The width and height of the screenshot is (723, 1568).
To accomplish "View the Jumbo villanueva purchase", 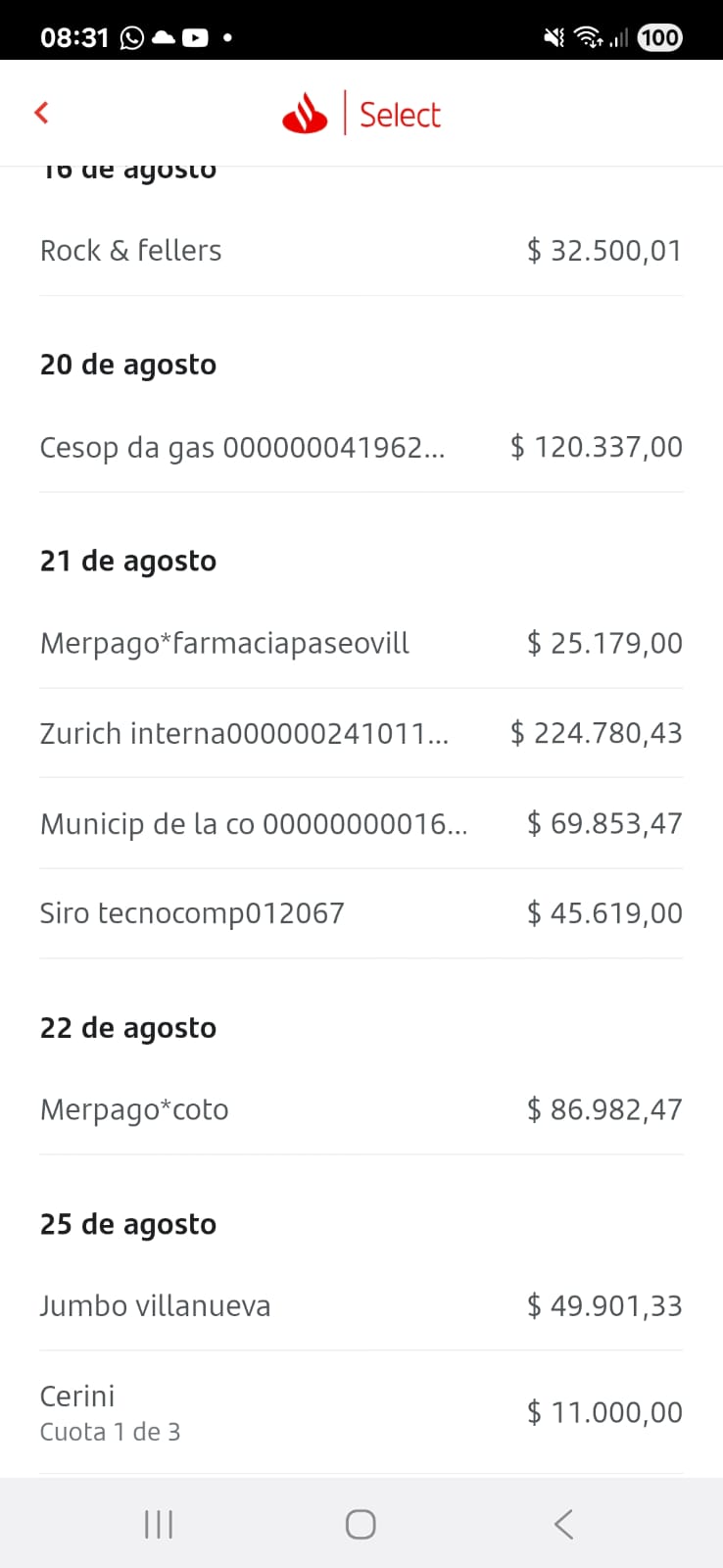I will point(361,1306).
